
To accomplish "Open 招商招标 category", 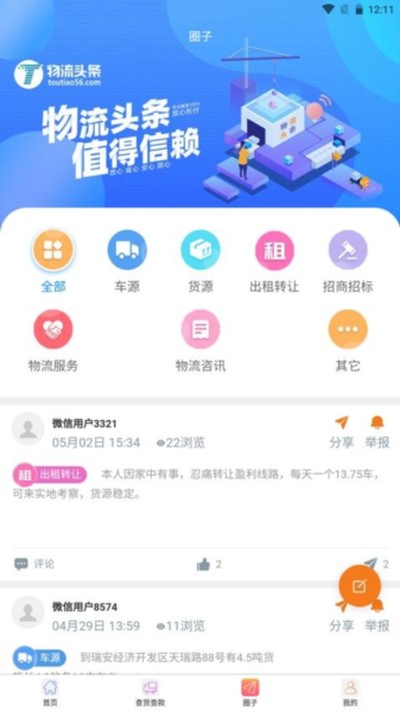I will tap(348, 261).
